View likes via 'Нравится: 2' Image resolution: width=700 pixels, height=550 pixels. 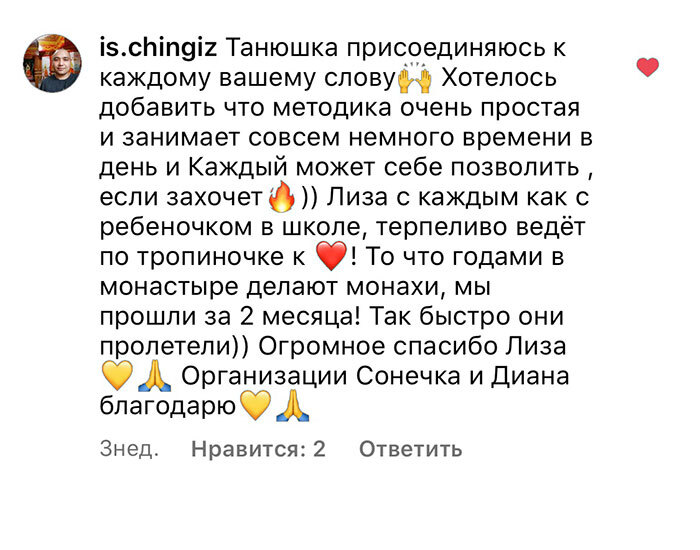(258, 449)
